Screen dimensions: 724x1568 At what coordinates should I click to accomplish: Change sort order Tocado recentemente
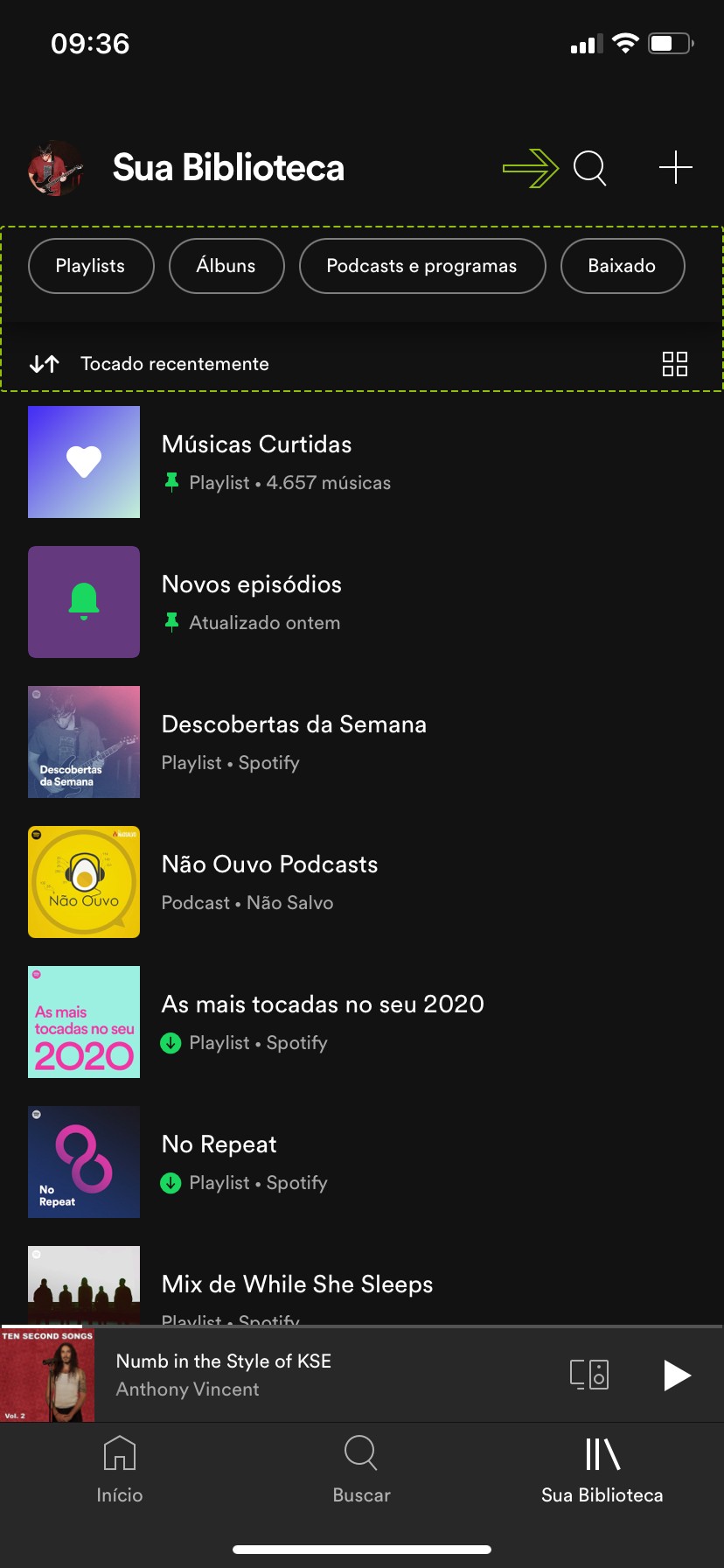(x=149, y=364)
